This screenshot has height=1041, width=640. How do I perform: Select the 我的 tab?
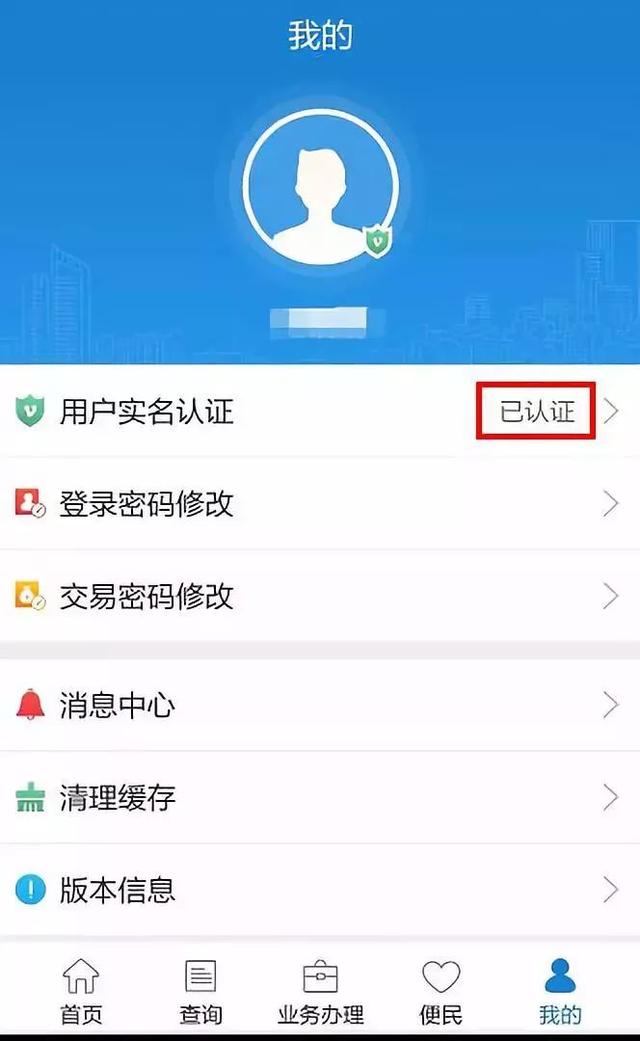pos(560,991)
